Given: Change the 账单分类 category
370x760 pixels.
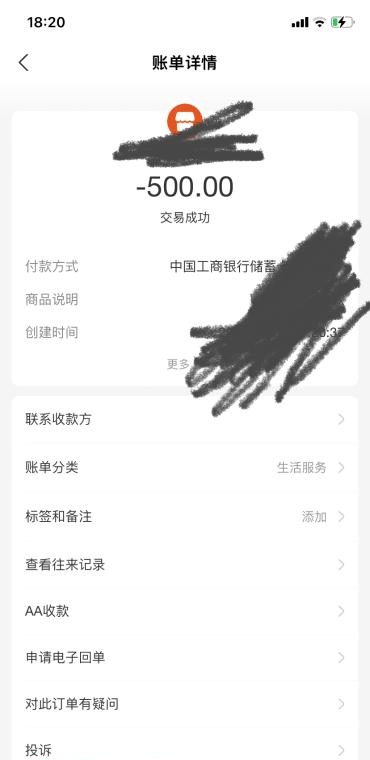Looking at the screenshot, I should point(185,467).
